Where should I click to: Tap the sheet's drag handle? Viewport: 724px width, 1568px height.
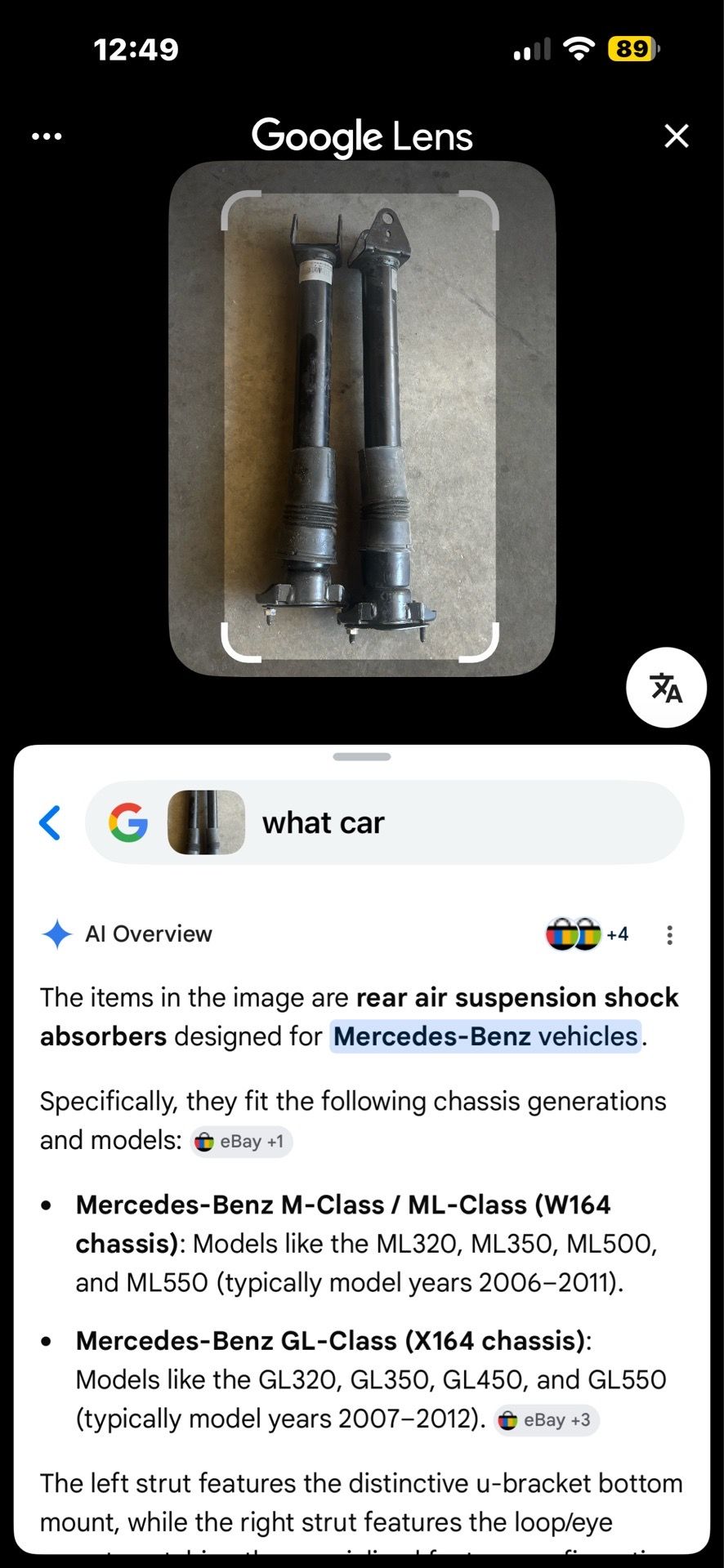362,757
